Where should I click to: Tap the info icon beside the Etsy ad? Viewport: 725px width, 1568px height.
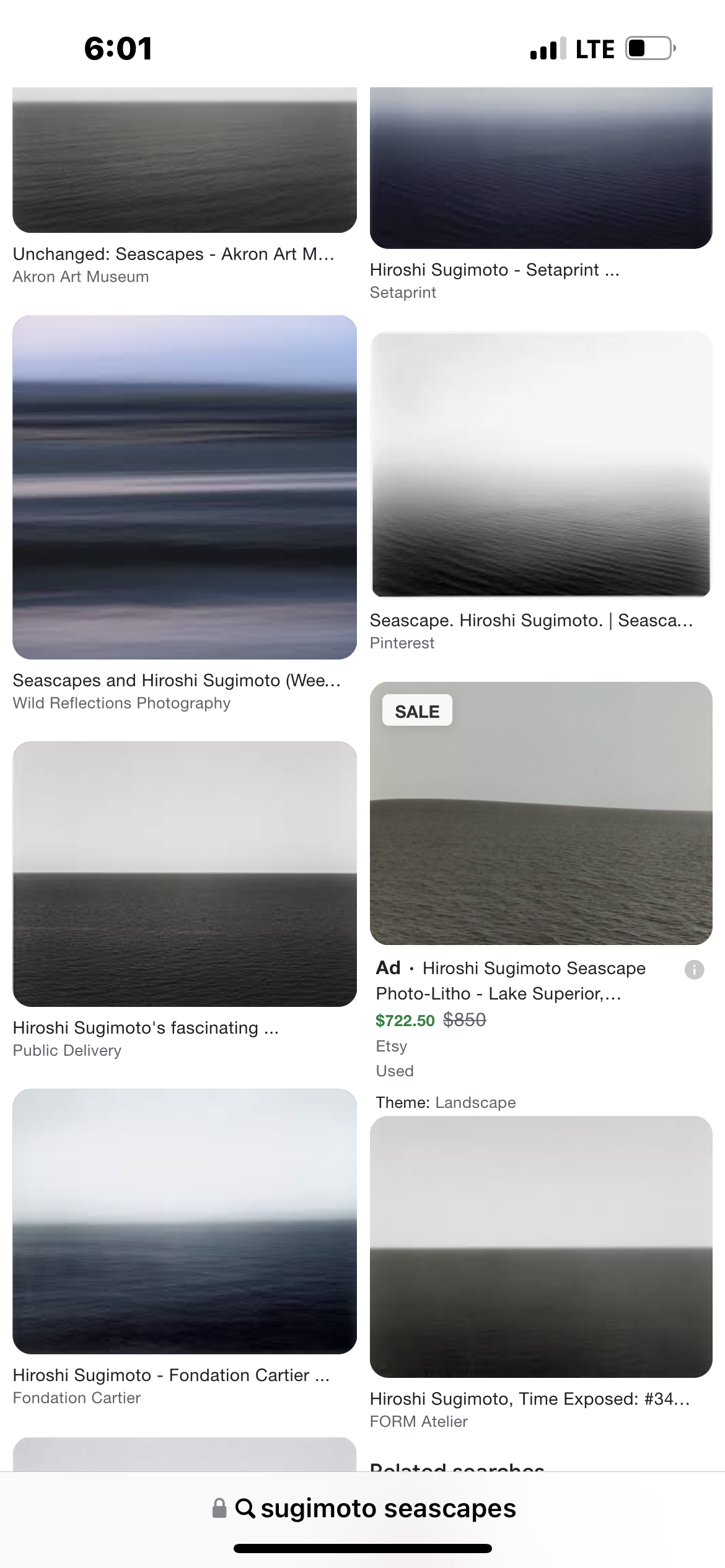click(x=694, y=970)
